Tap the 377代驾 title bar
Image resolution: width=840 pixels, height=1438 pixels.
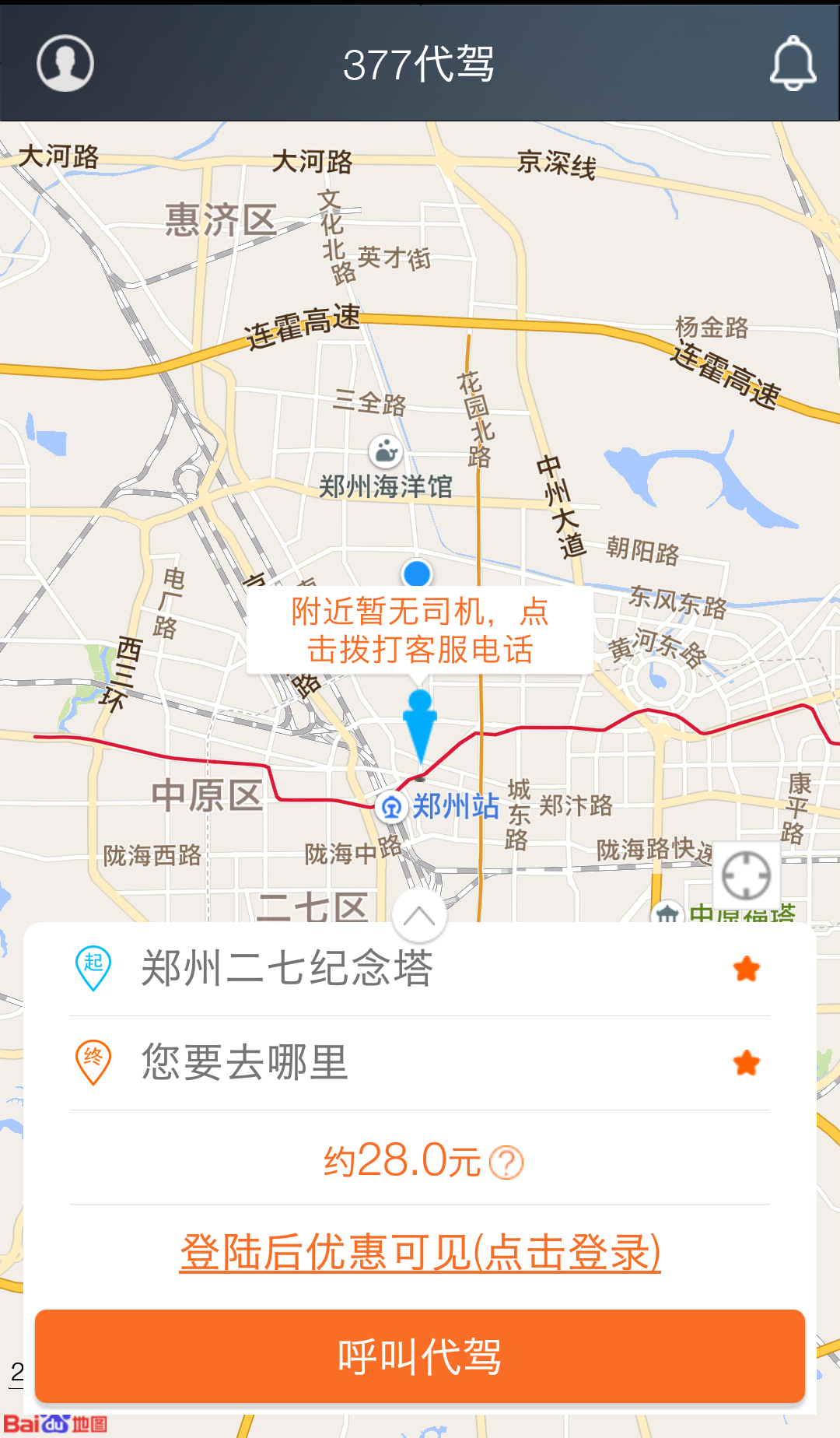(420, 63)
